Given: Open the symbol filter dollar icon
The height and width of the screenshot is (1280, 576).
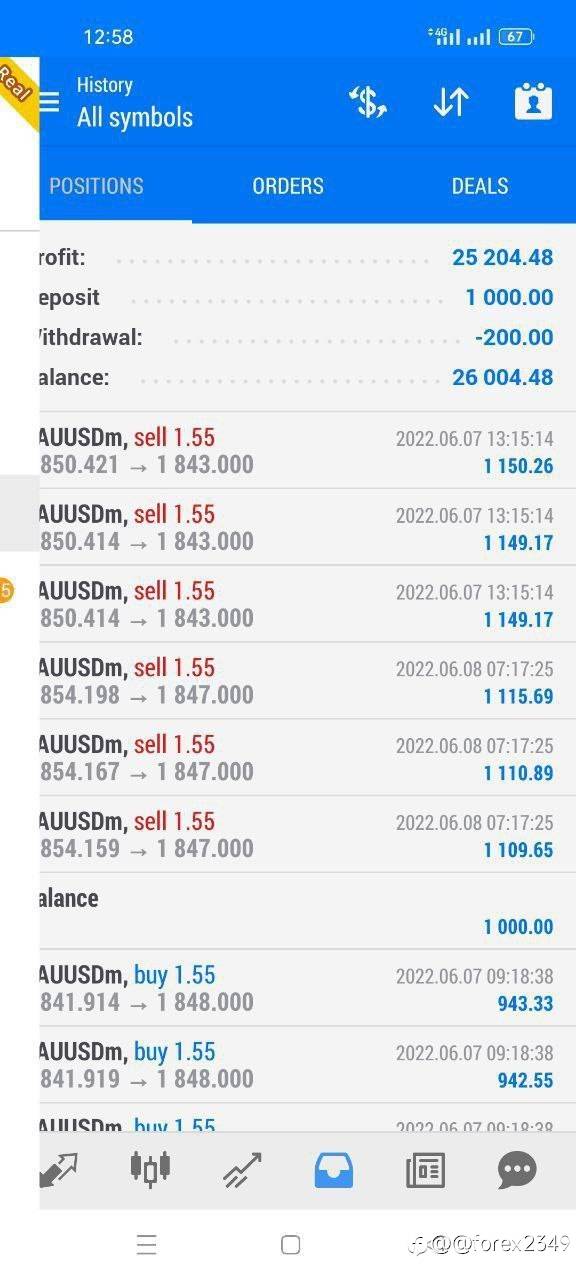Looking at the screenshot, I should (367, 102).
